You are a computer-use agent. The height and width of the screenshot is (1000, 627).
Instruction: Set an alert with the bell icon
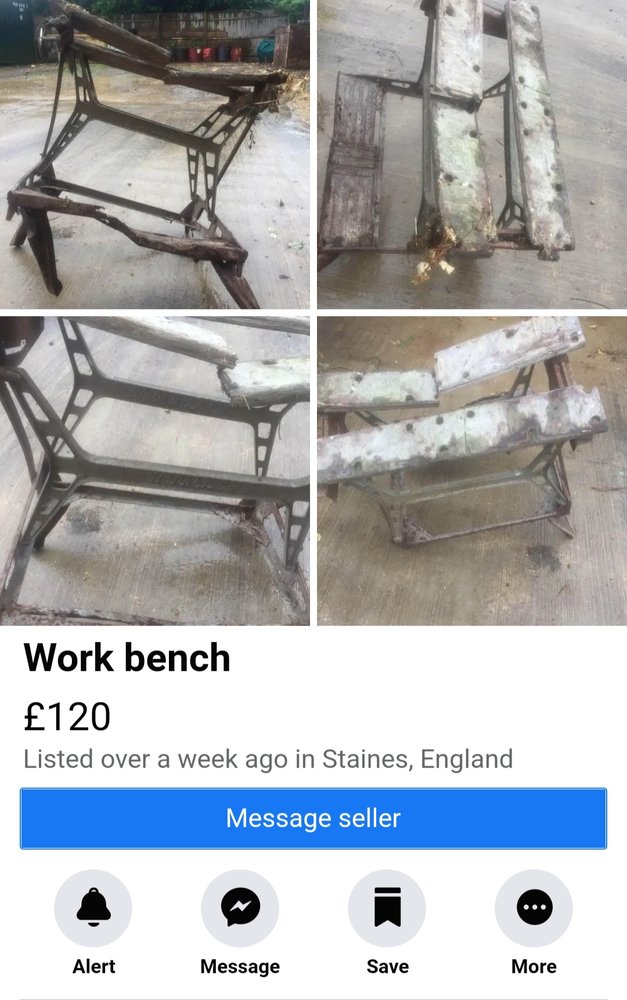tap(93, 908)
